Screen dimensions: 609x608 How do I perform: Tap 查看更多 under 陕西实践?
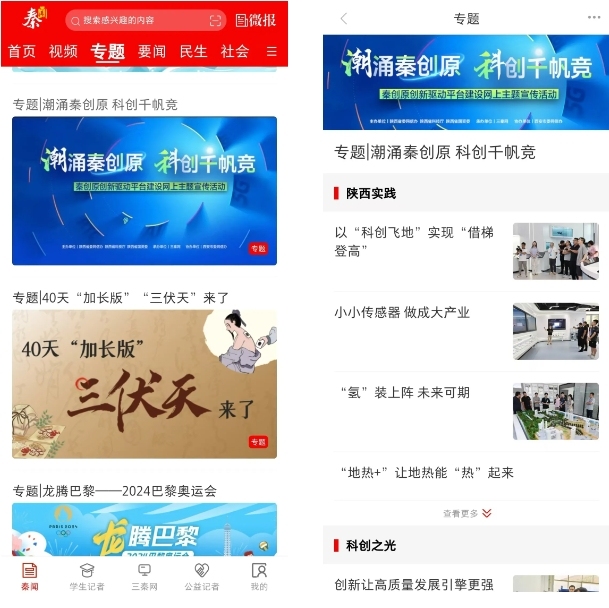[467, 513]
